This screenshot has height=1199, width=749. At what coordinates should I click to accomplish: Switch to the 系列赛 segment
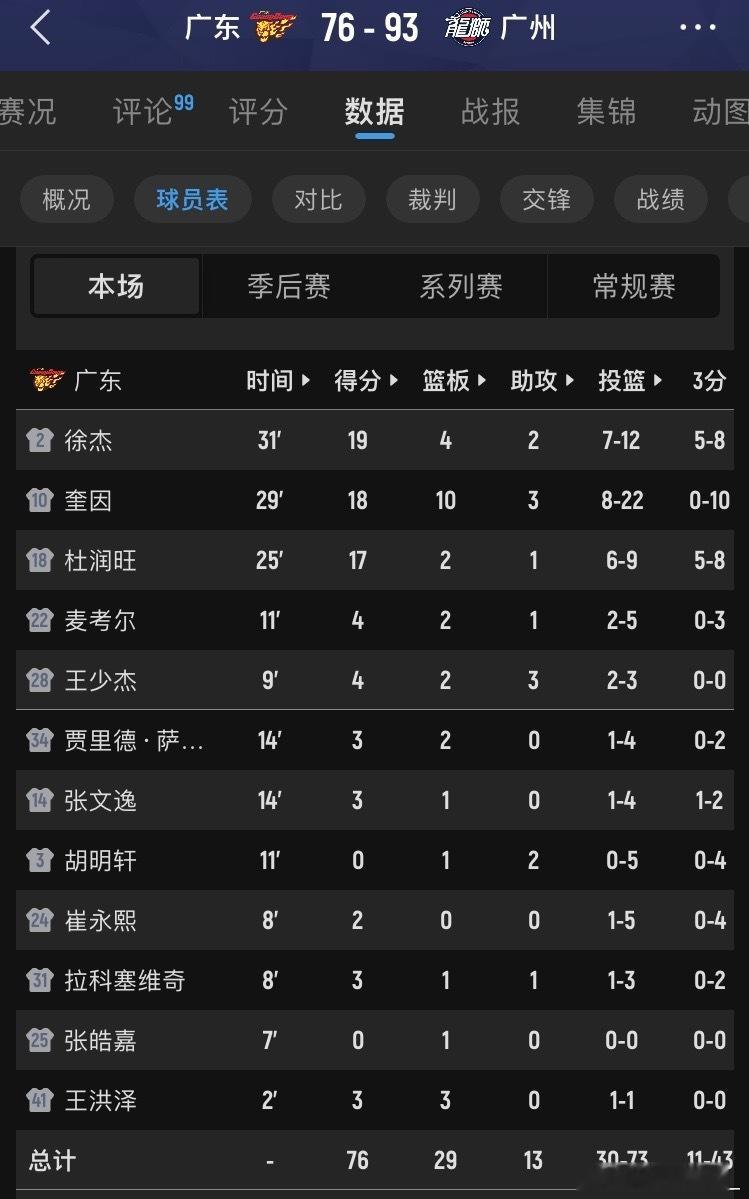pyautogui.click(x=461, y=286)
